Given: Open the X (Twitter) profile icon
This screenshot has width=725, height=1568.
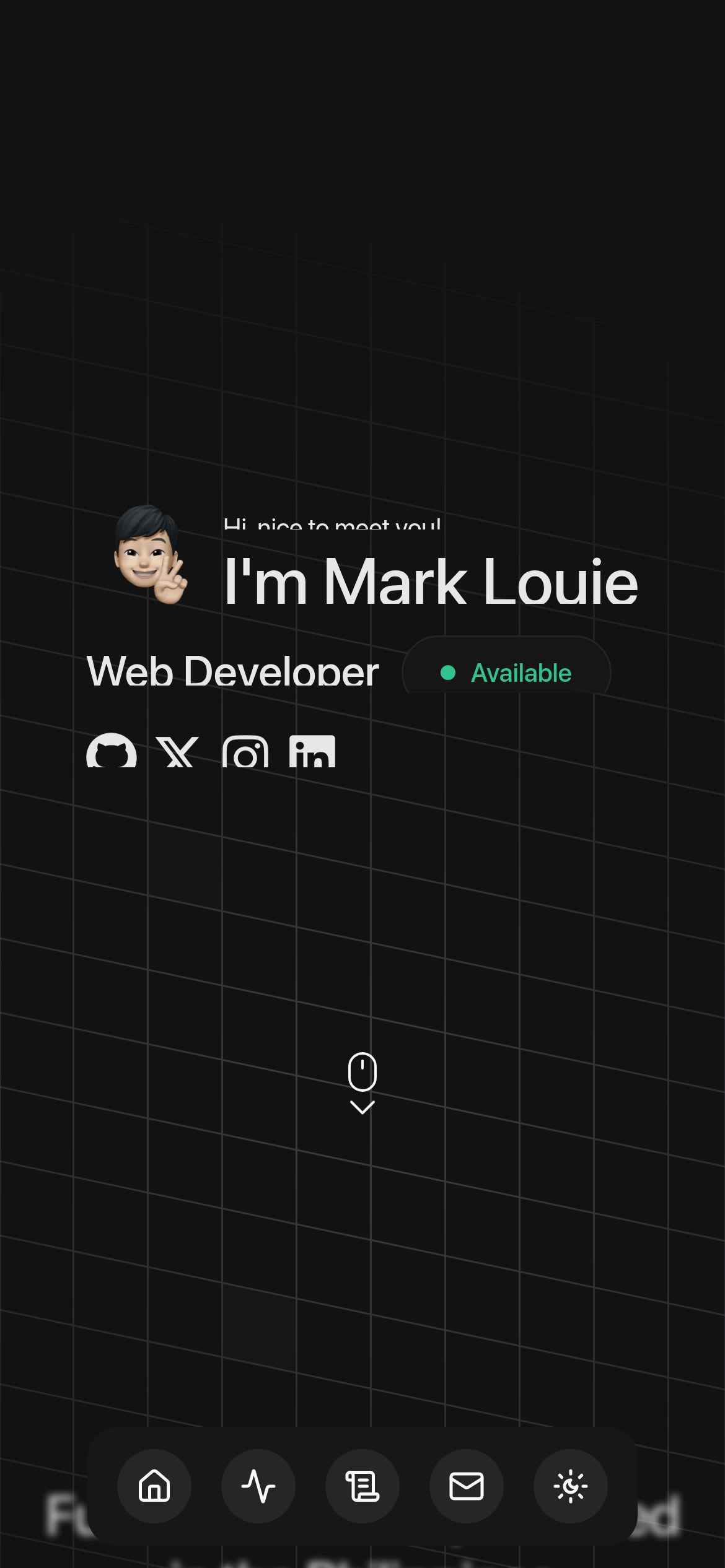Looking at the screenshot, I should point(179,752).
